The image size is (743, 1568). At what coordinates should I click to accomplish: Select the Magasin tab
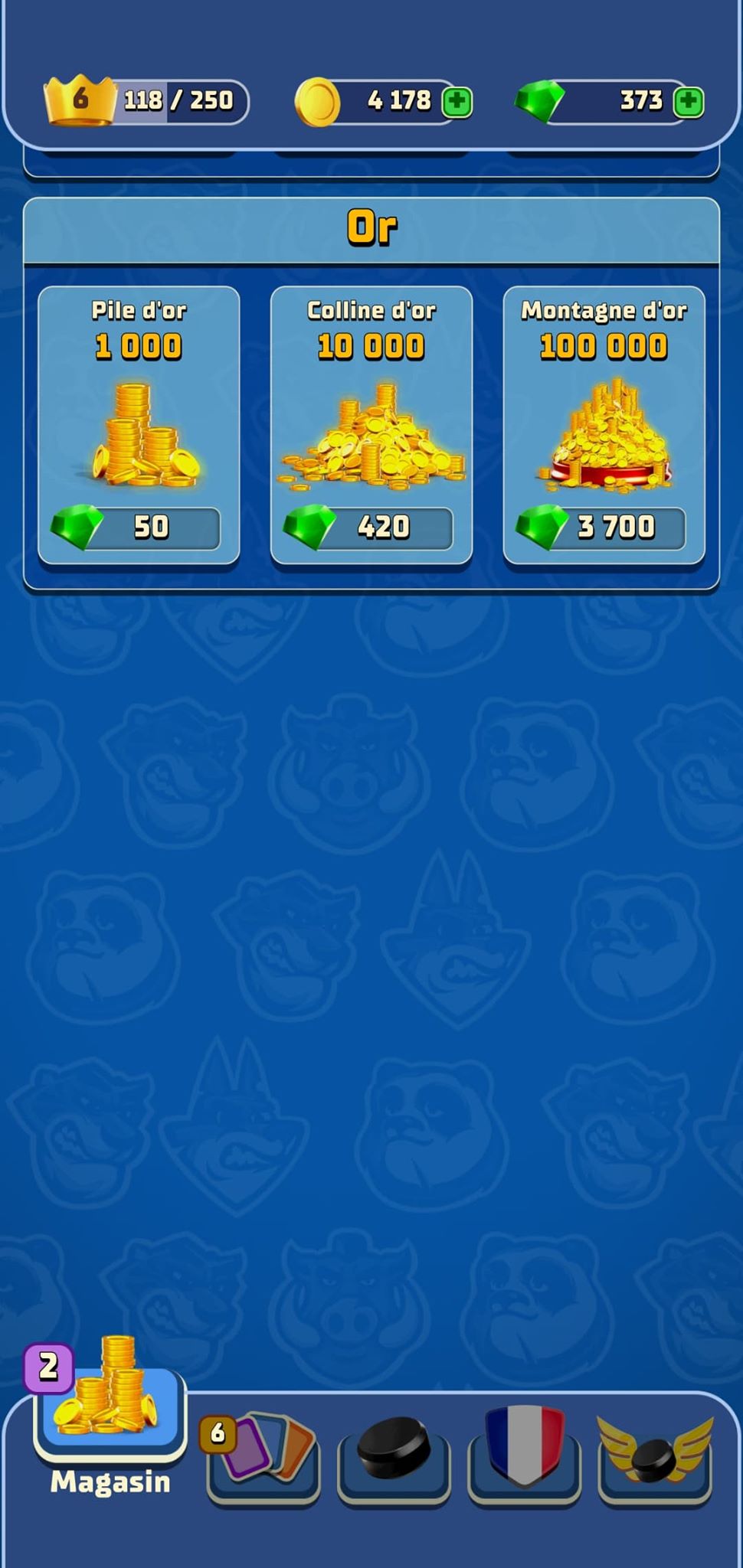(x=110, y=1424)
